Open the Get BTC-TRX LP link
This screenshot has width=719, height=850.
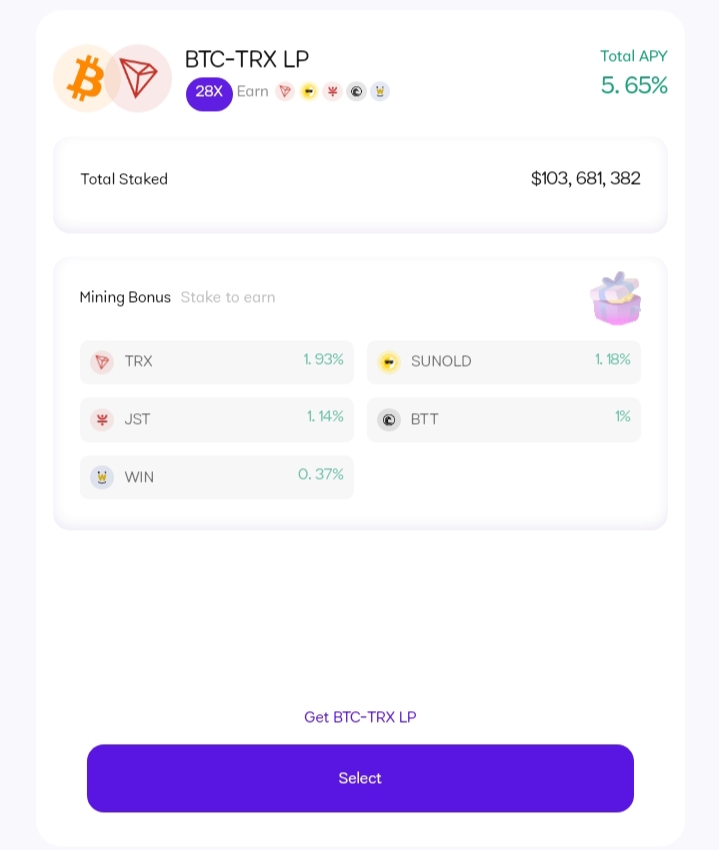coord(360,717)
